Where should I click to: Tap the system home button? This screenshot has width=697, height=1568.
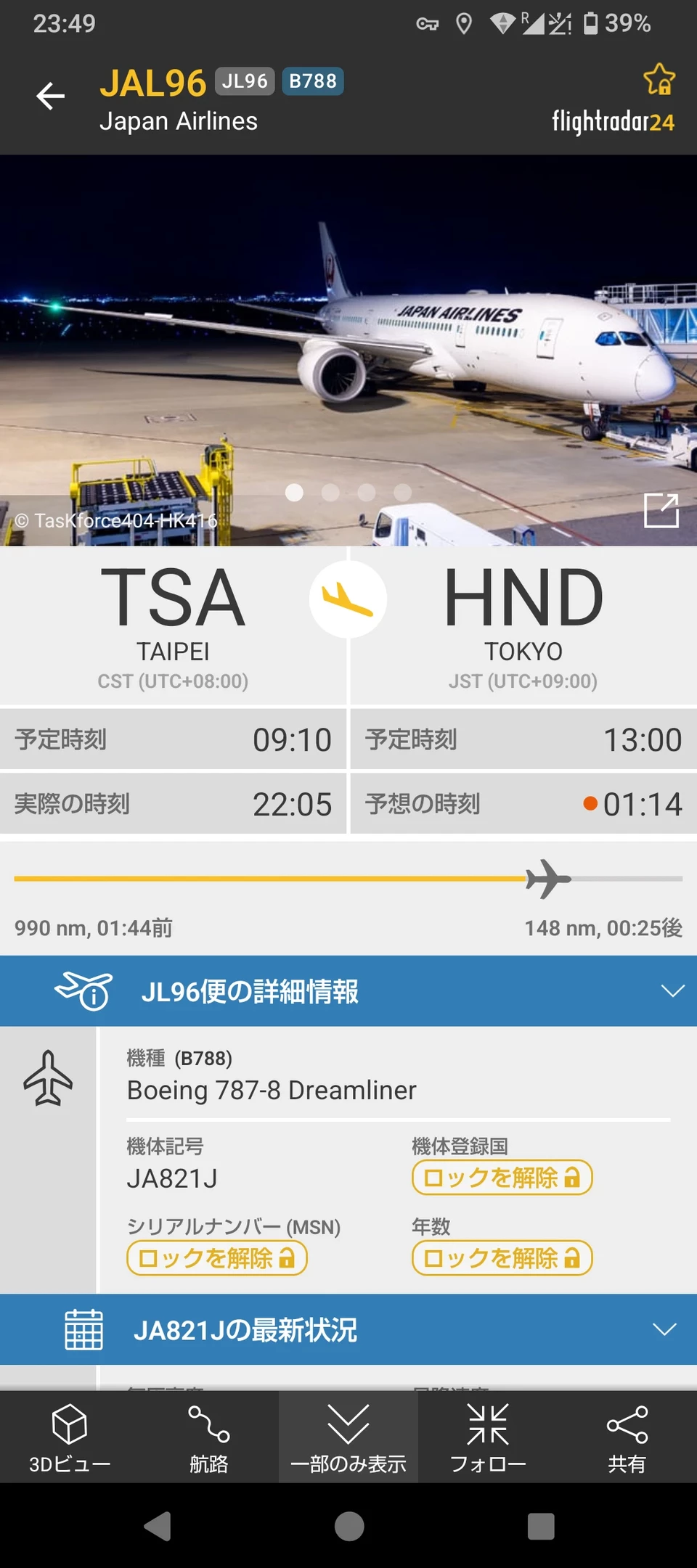coord(349,1526)
